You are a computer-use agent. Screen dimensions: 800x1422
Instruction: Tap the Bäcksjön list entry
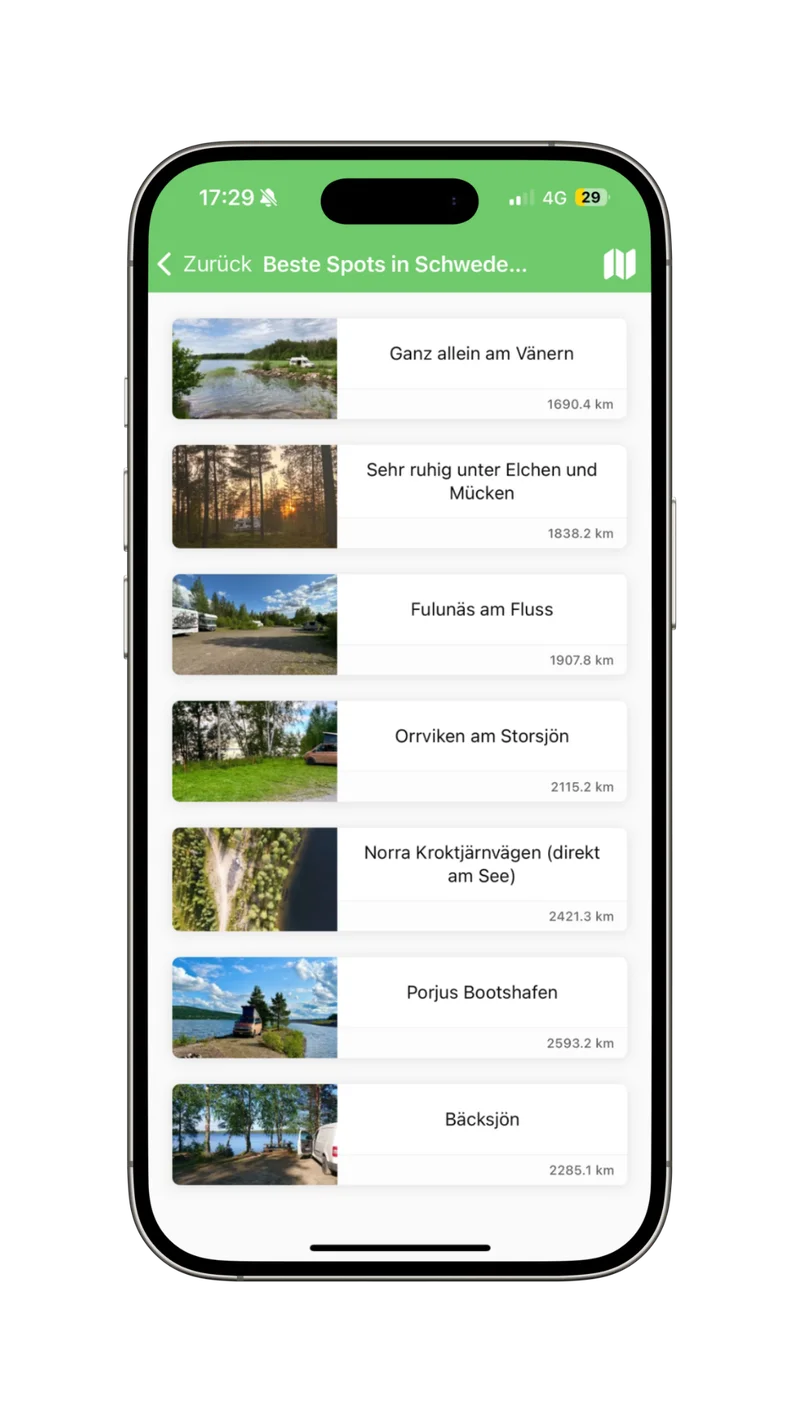pyautogui.click(x=481, y=1119)
